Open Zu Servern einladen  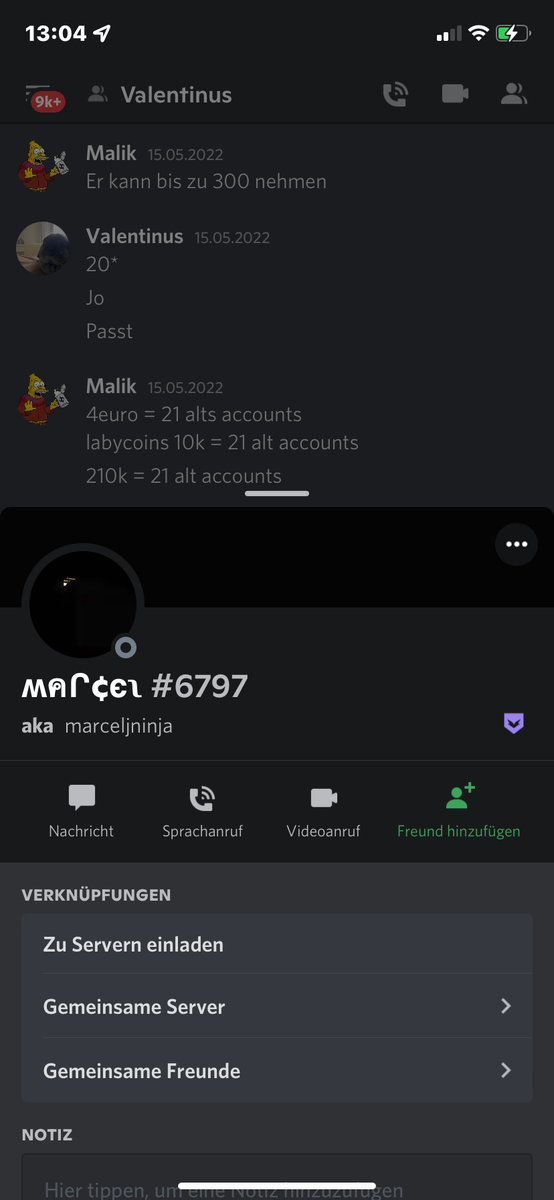point(277,944)
